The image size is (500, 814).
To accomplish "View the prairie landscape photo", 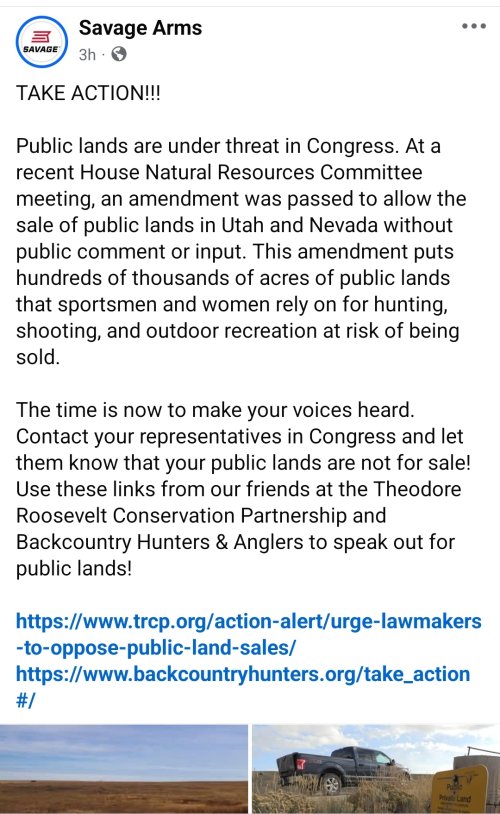I will tap(124, 769).
